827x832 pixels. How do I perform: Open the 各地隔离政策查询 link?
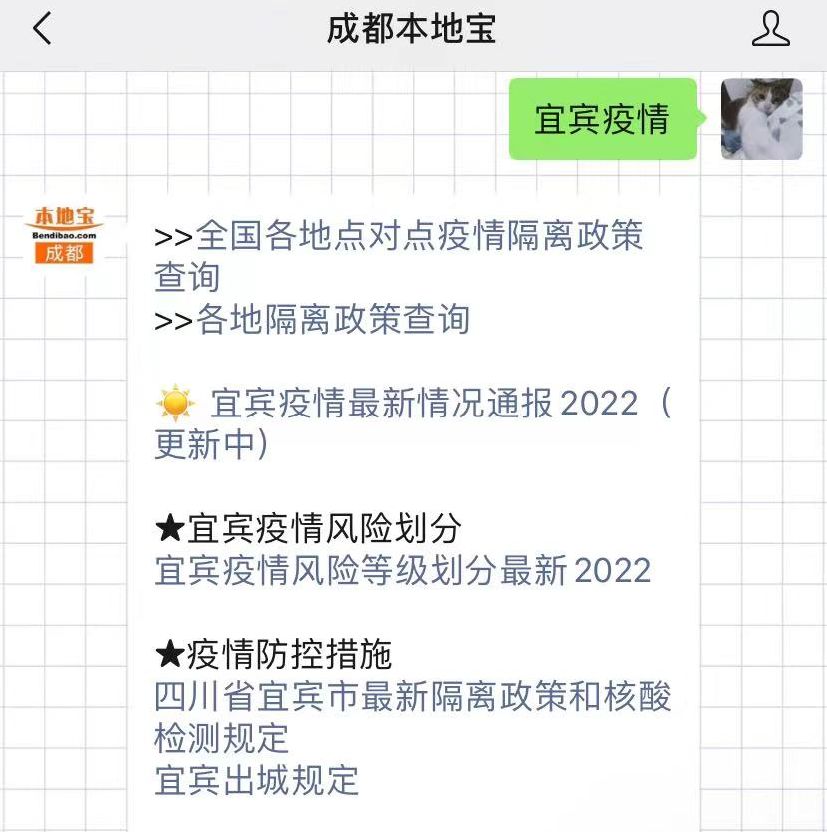tap(333, 320)
